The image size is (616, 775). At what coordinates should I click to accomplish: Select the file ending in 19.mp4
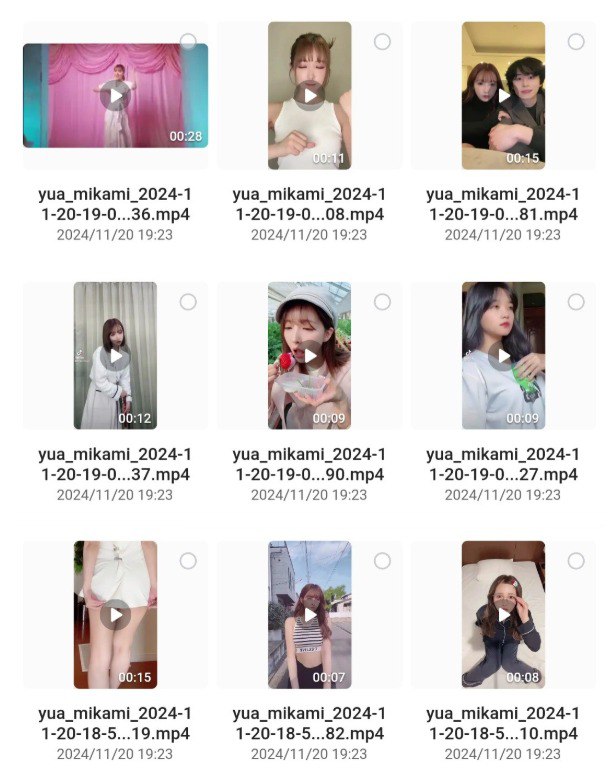tap(188, 561)
